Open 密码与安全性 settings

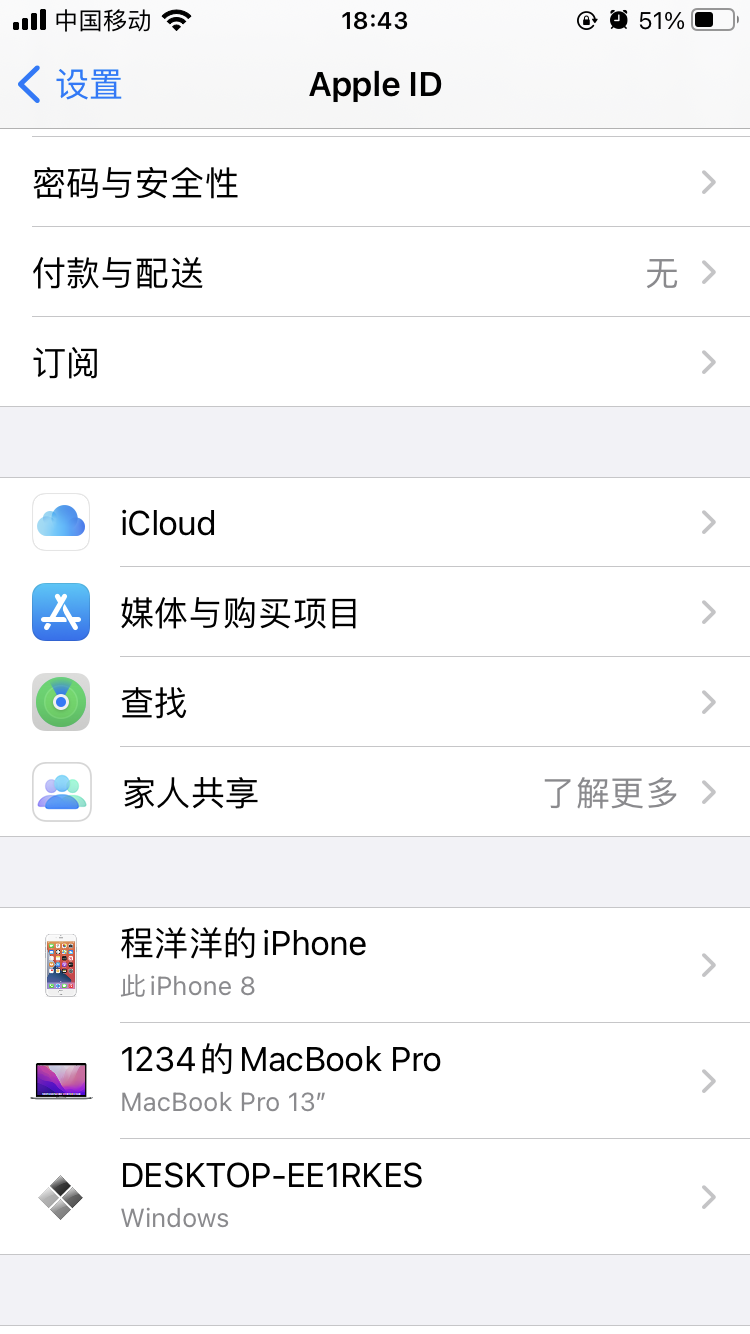tap(375, 183)
